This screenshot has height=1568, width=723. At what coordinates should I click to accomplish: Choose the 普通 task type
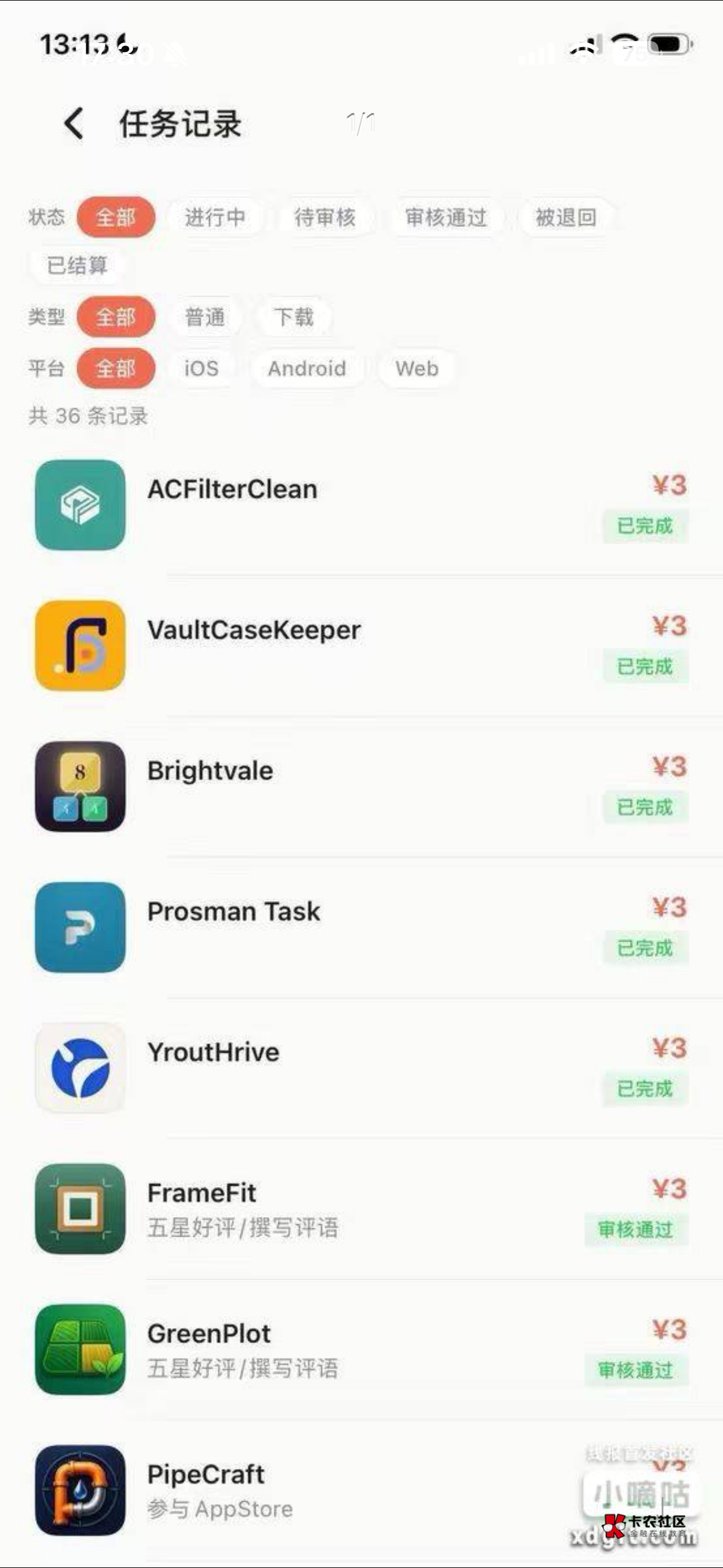pos(205,317)
